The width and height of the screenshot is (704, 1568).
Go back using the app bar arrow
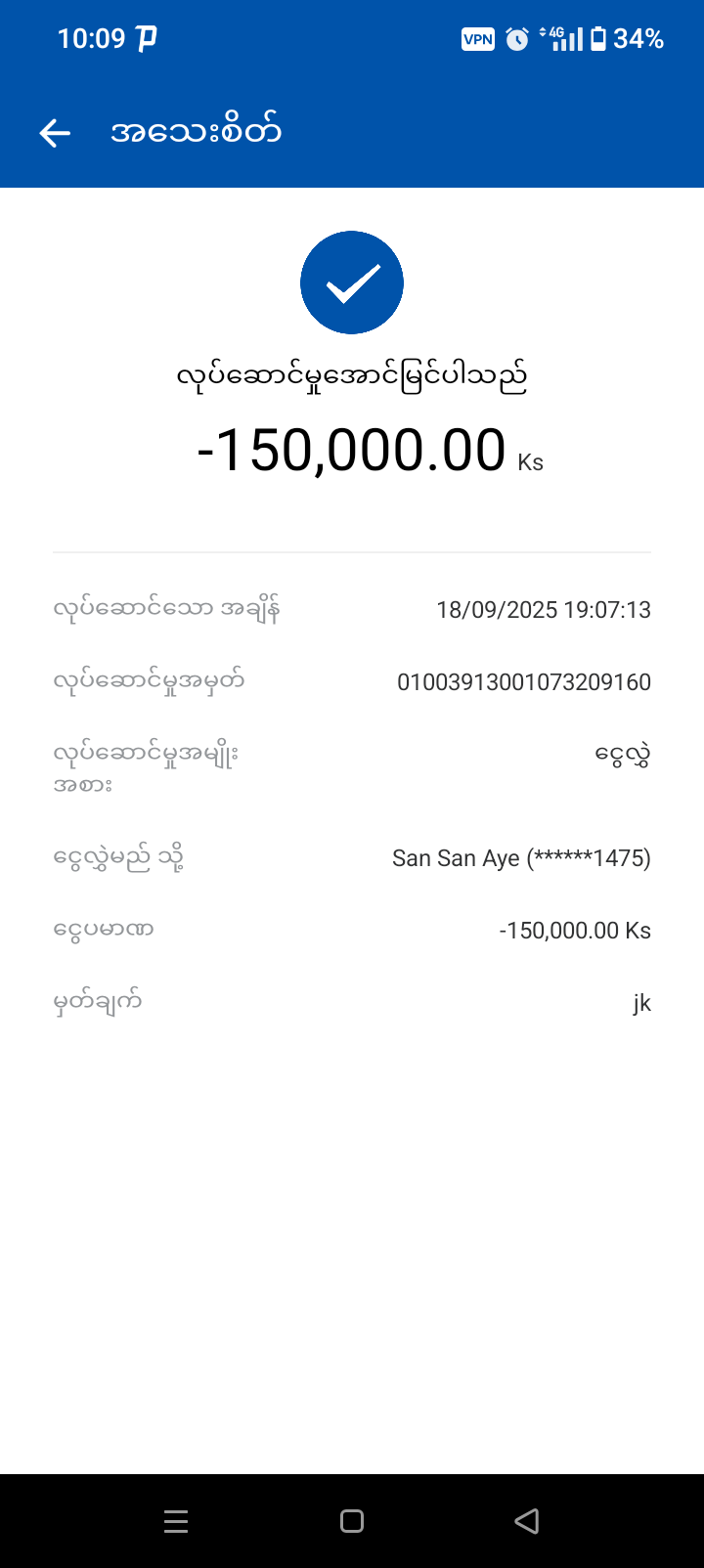click(x=55, y=133)
